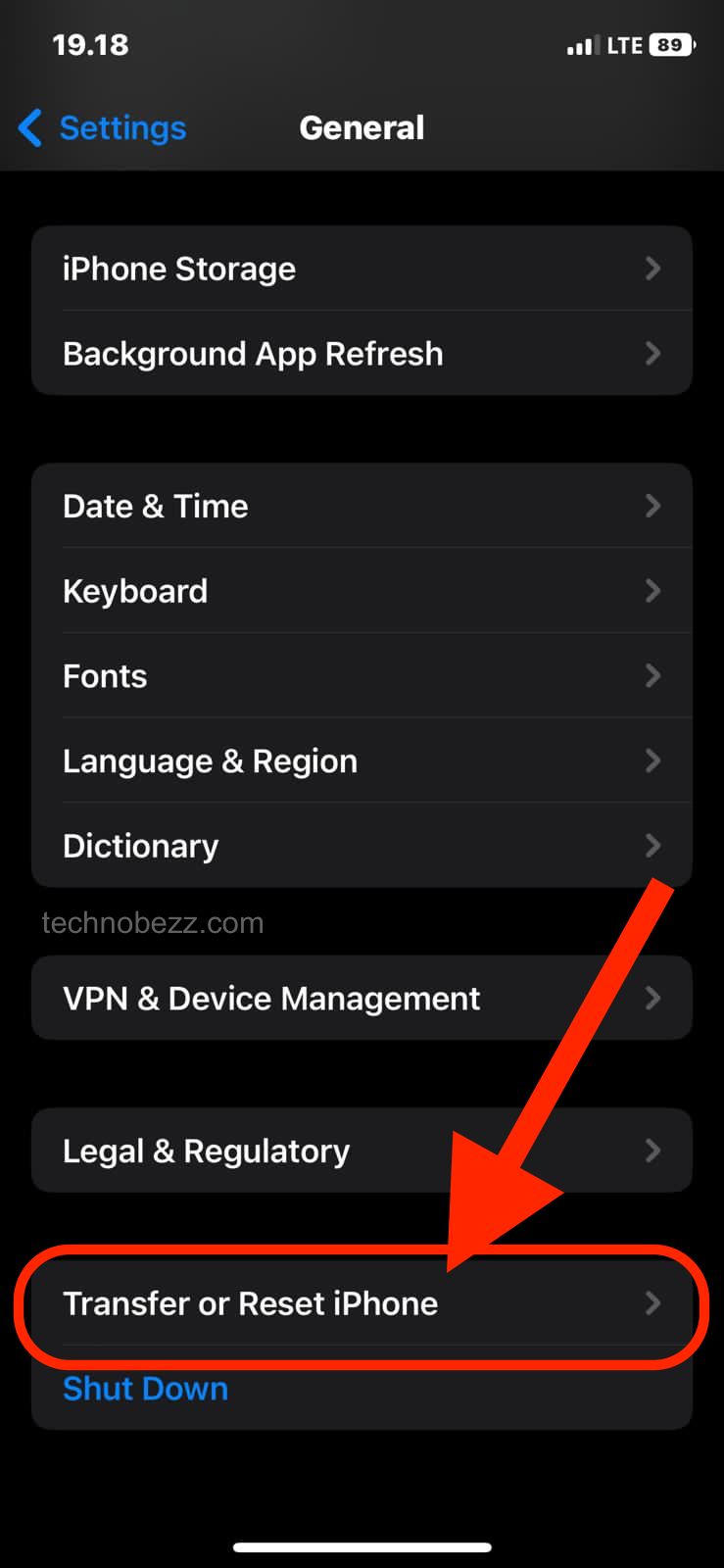
Task: Select Transfer or Reset iPhone
Action: 362,1303
